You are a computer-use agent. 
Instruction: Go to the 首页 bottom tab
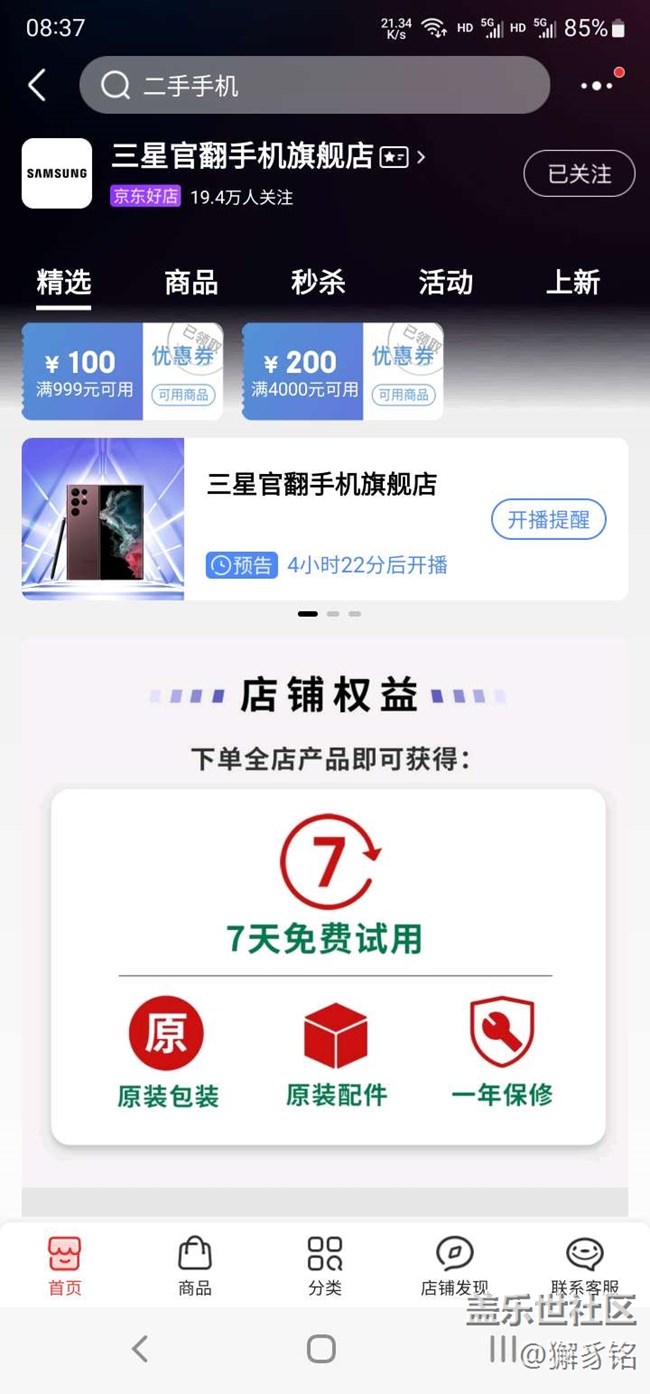(x=65, y=1265)
